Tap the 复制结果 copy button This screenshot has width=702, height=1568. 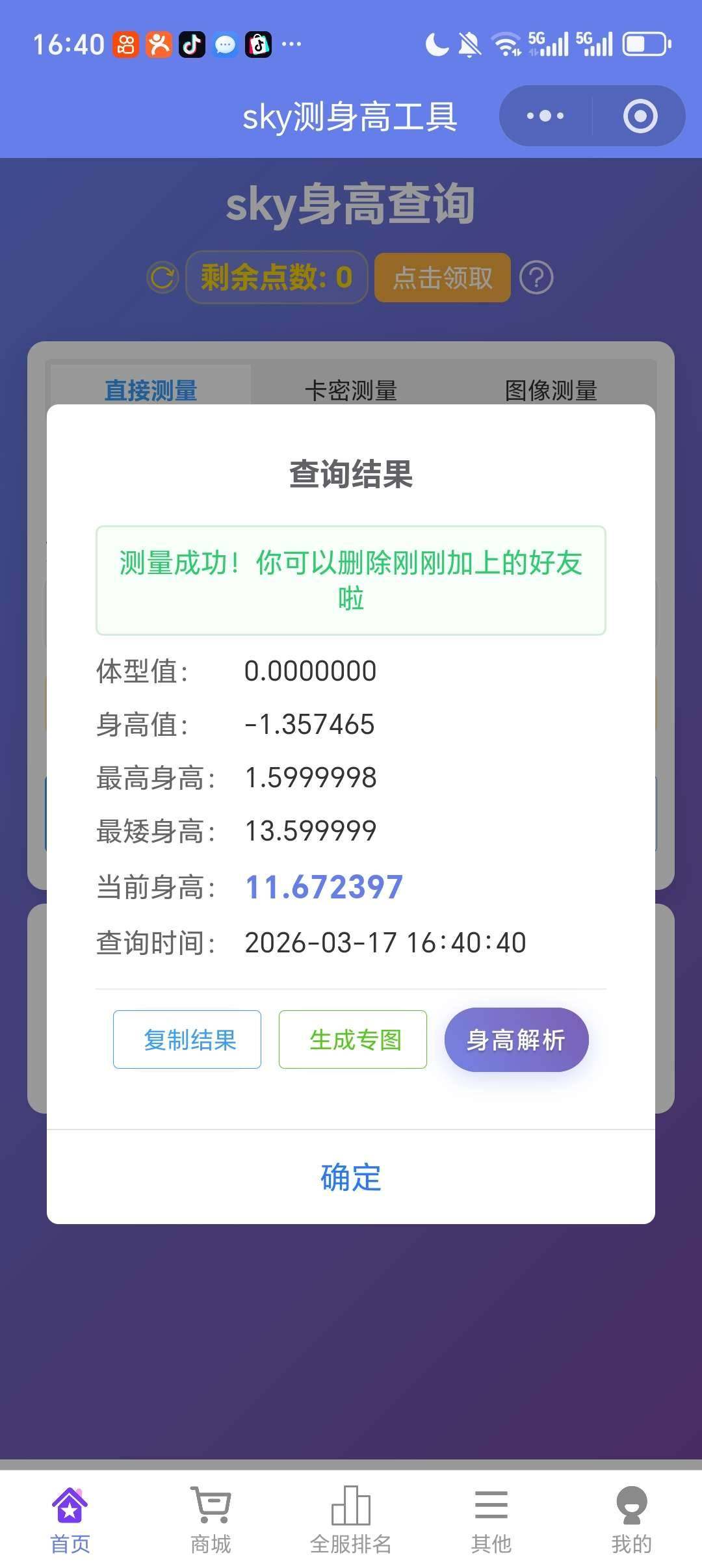click(x=187, y=1039)
